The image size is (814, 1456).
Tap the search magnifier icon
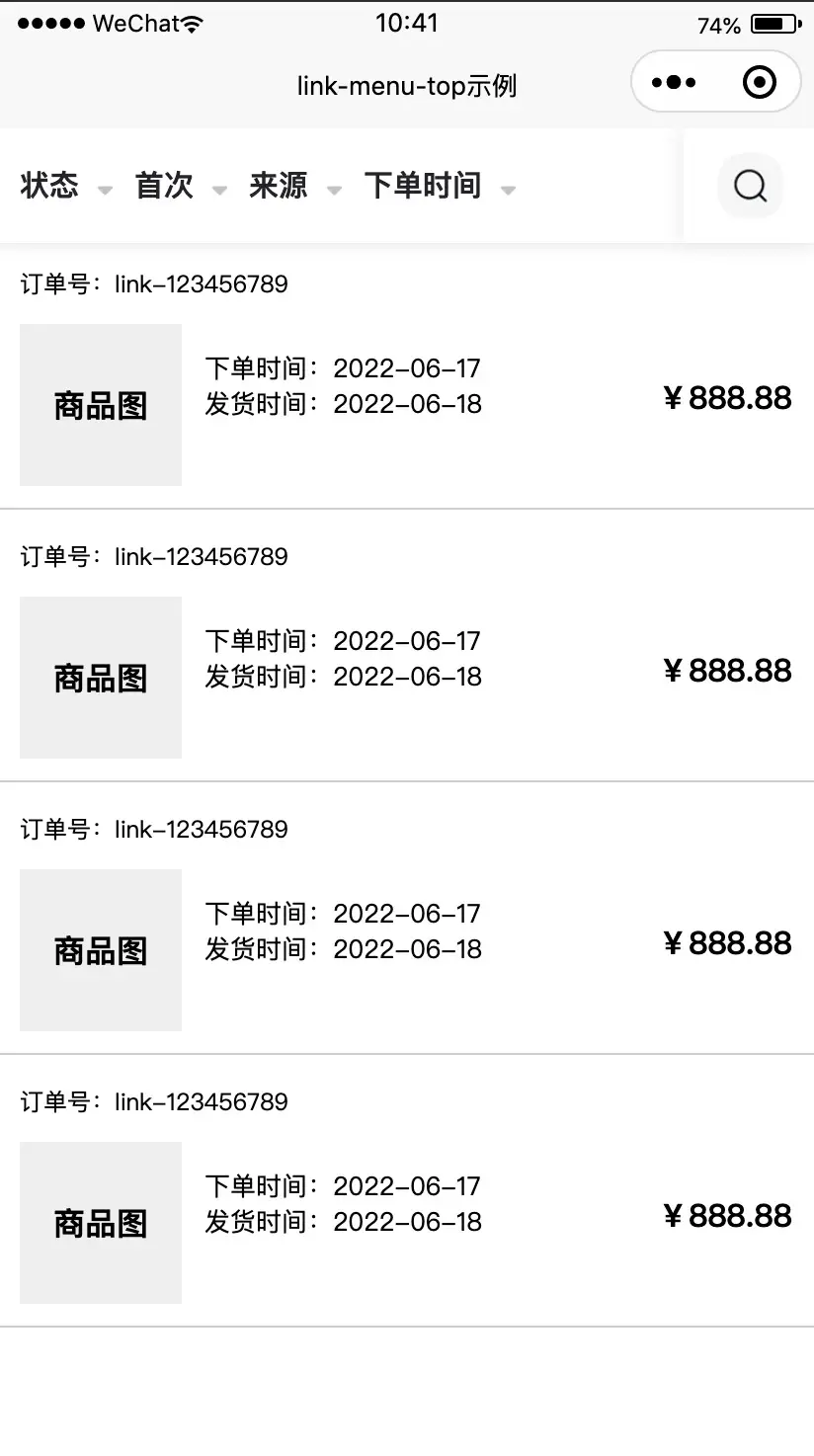coord(751,186)
